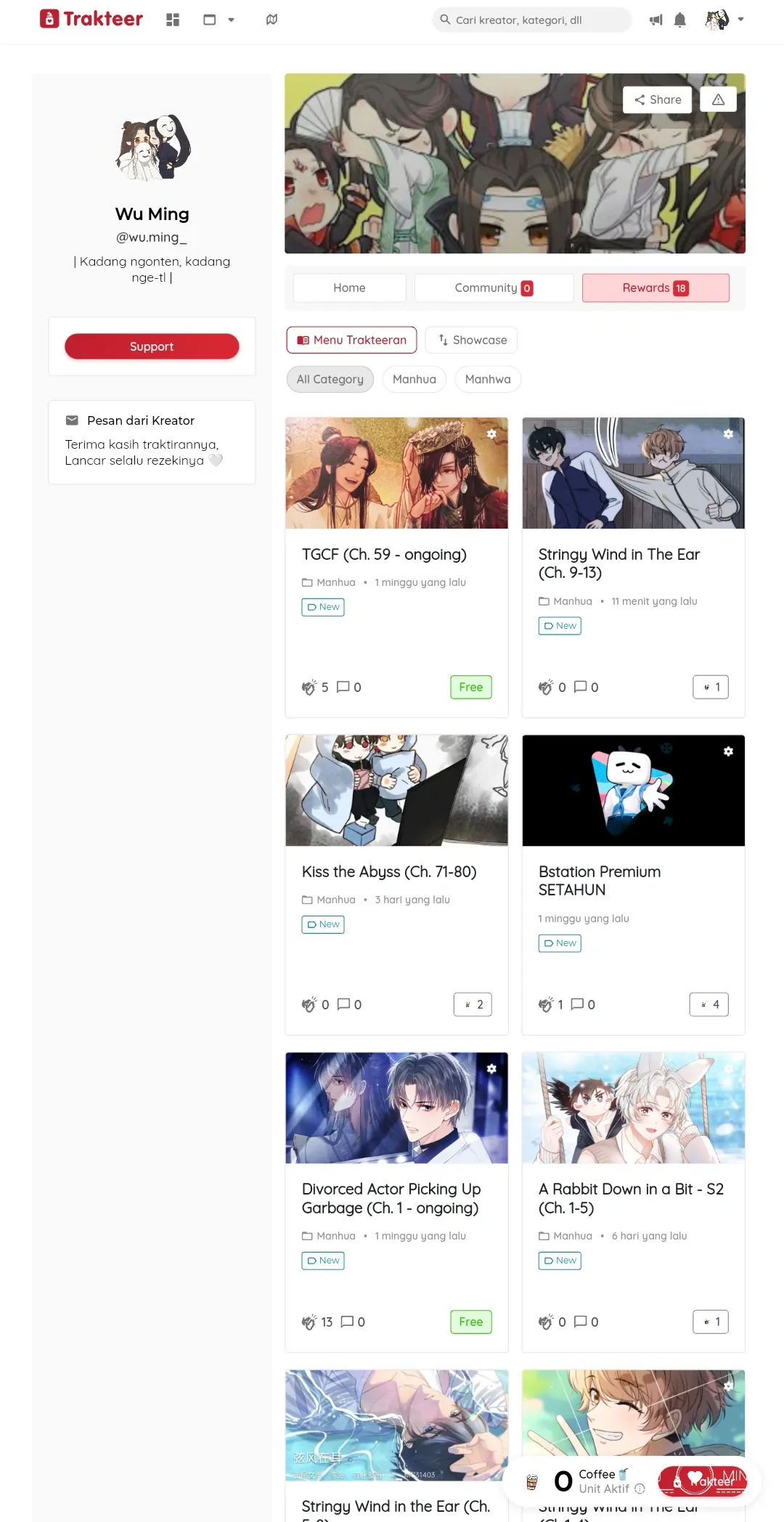Open A Rabbit Down in a Bit card
The height and width of the screenshot is (1522, 784).
point(630,1197)
